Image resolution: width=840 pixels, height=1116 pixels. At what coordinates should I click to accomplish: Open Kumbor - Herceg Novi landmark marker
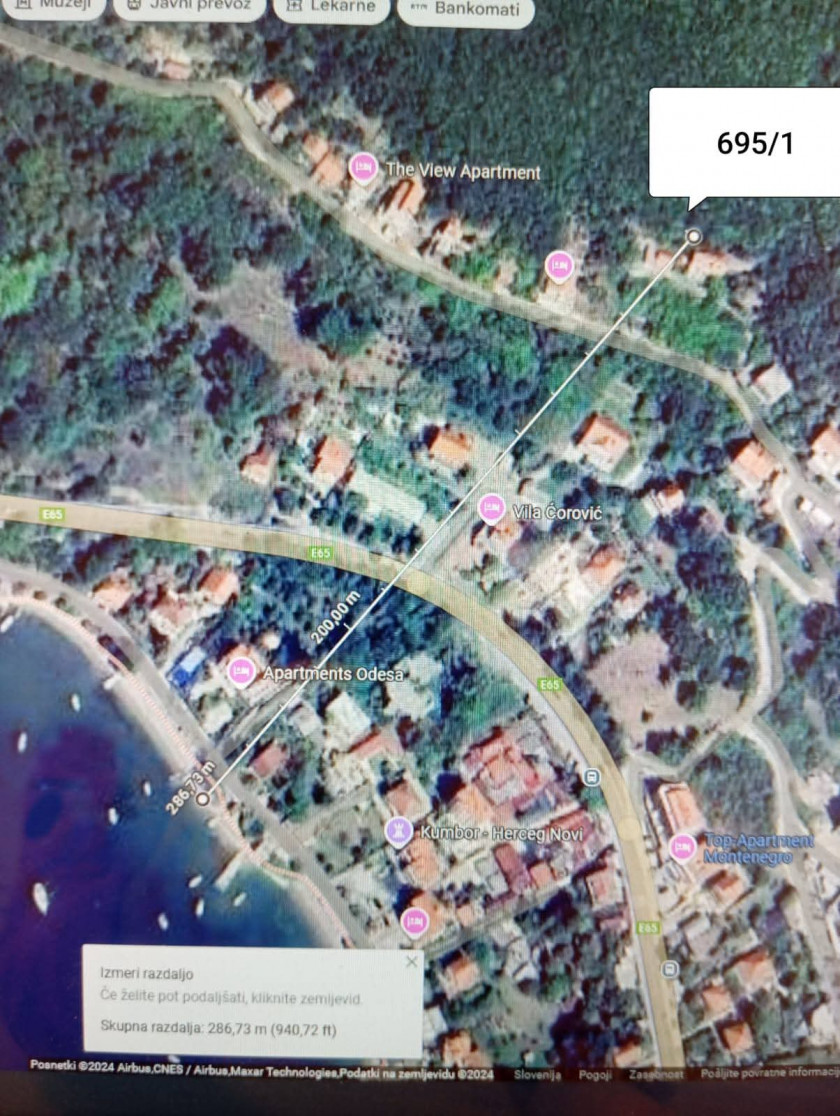(x=399, y=831)
